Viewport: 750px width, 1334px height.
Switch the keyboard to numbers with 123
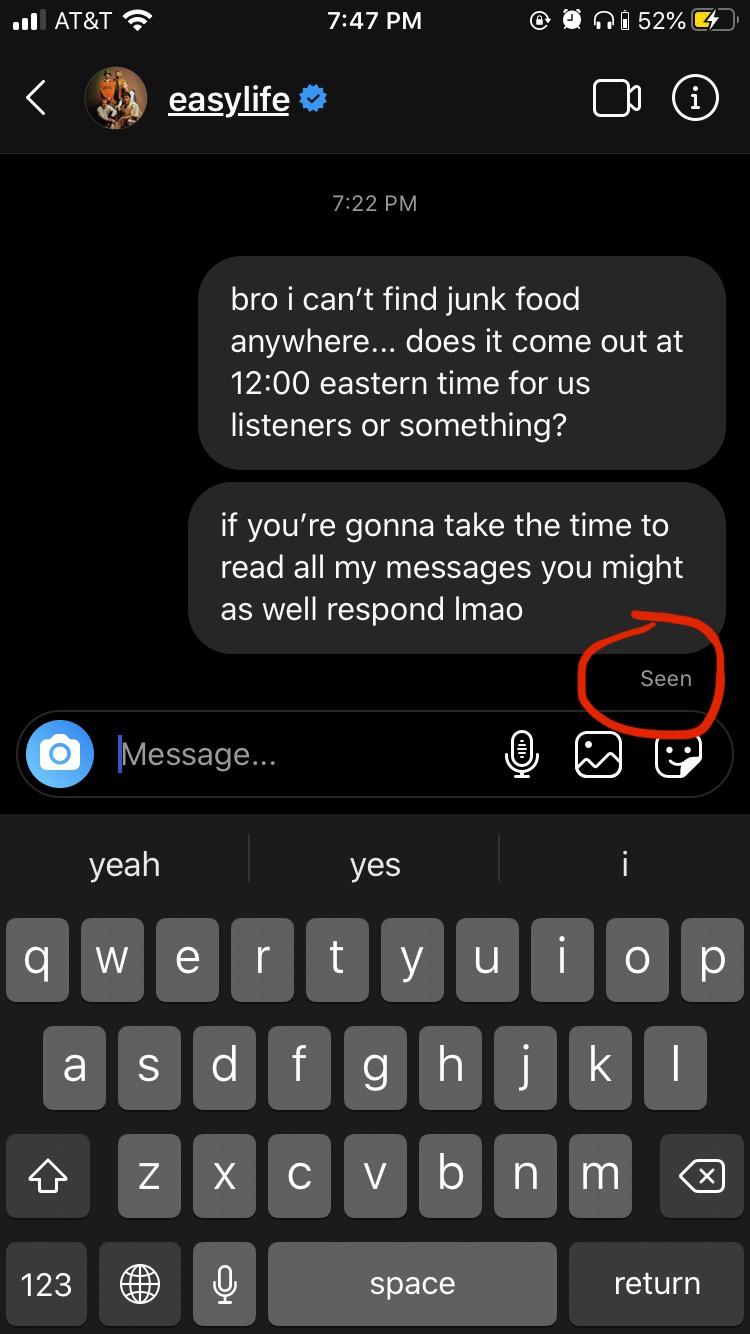point(47,1284)
